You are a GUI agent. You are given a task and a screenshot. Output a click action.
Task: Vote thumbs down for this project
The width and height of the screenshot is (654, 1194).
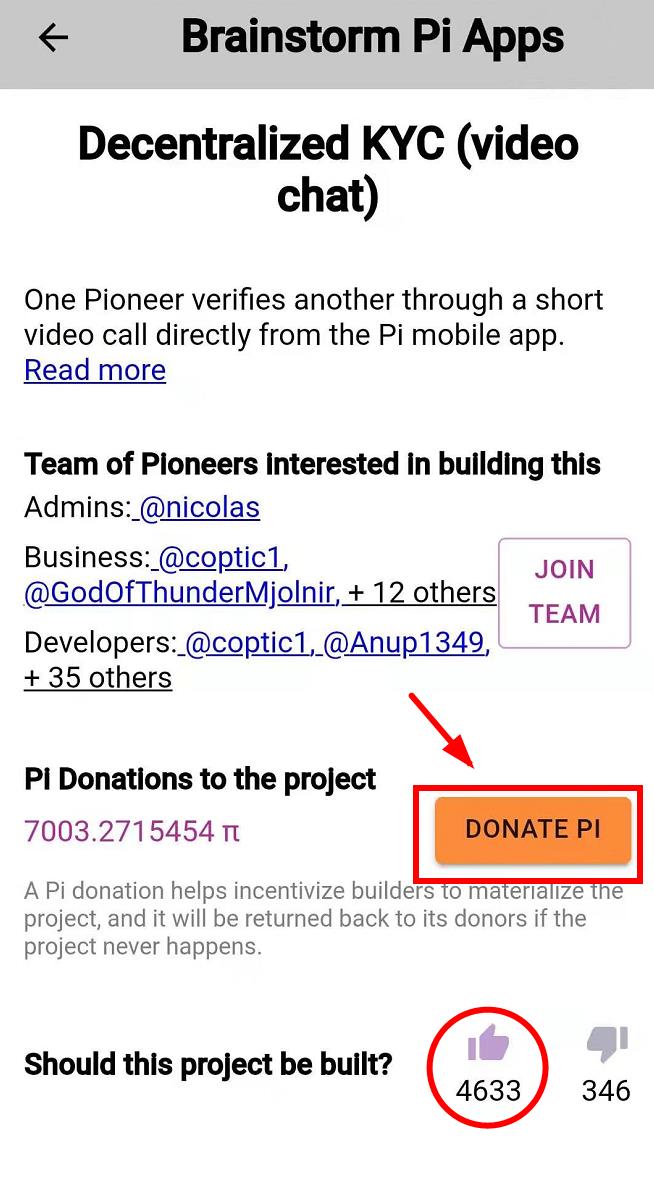pos(607,1043)
